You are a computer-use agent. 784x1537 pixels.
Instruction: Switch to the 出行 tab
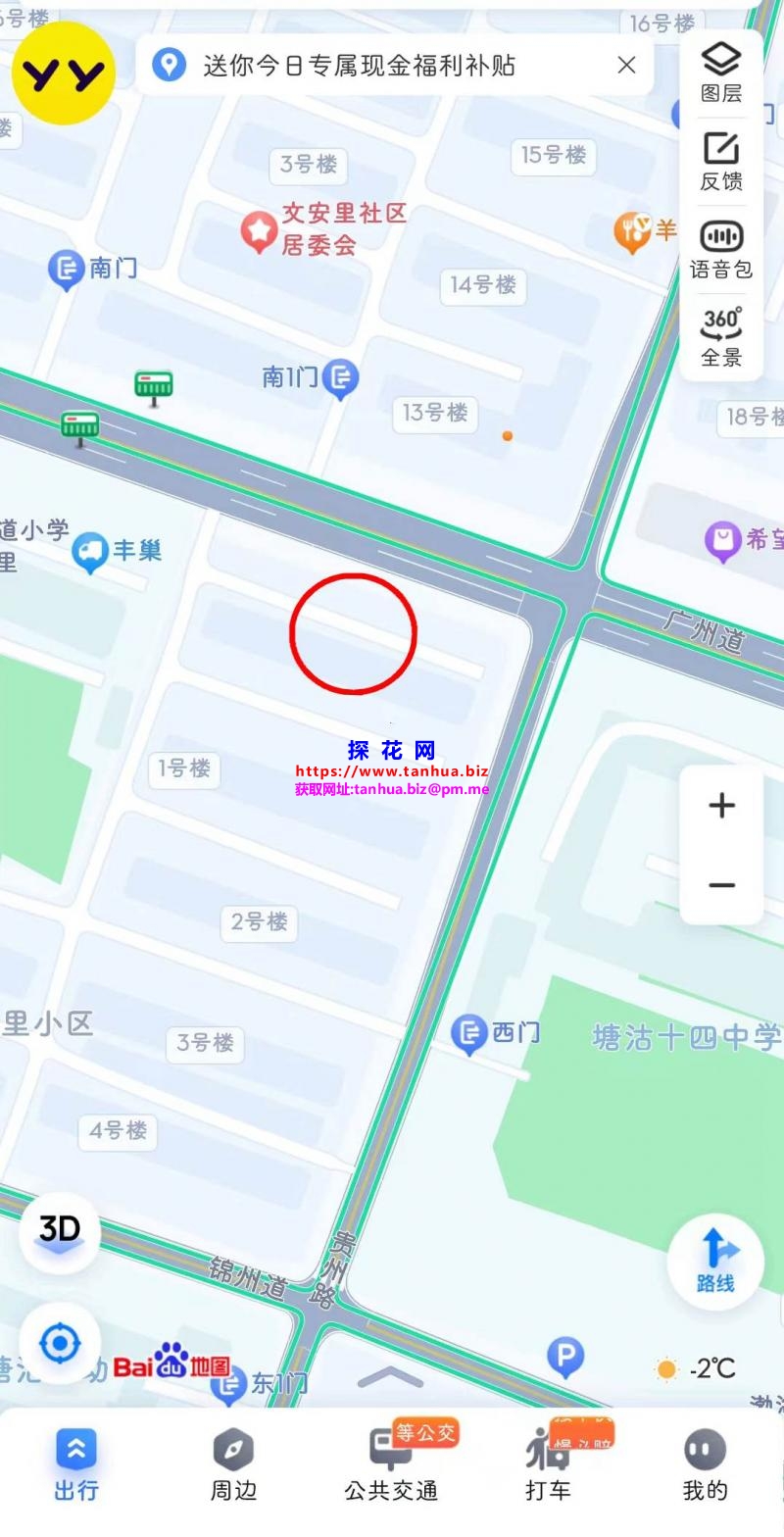coord(75,1465)
